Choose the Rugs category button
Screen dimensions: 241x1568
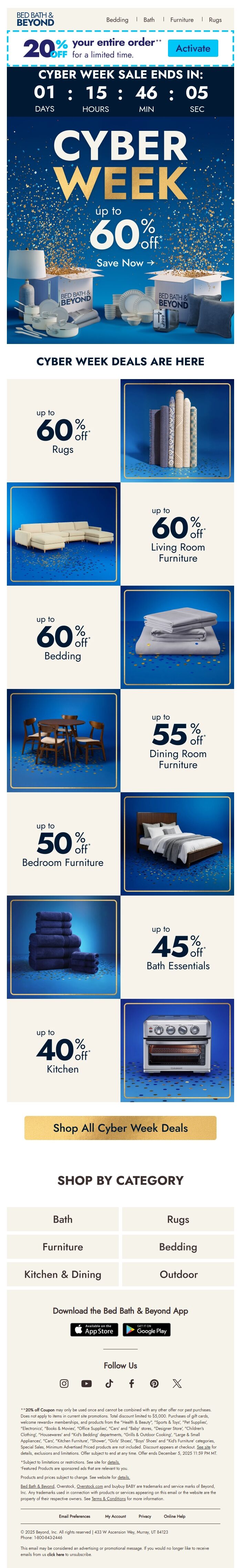pos(178,1219)
